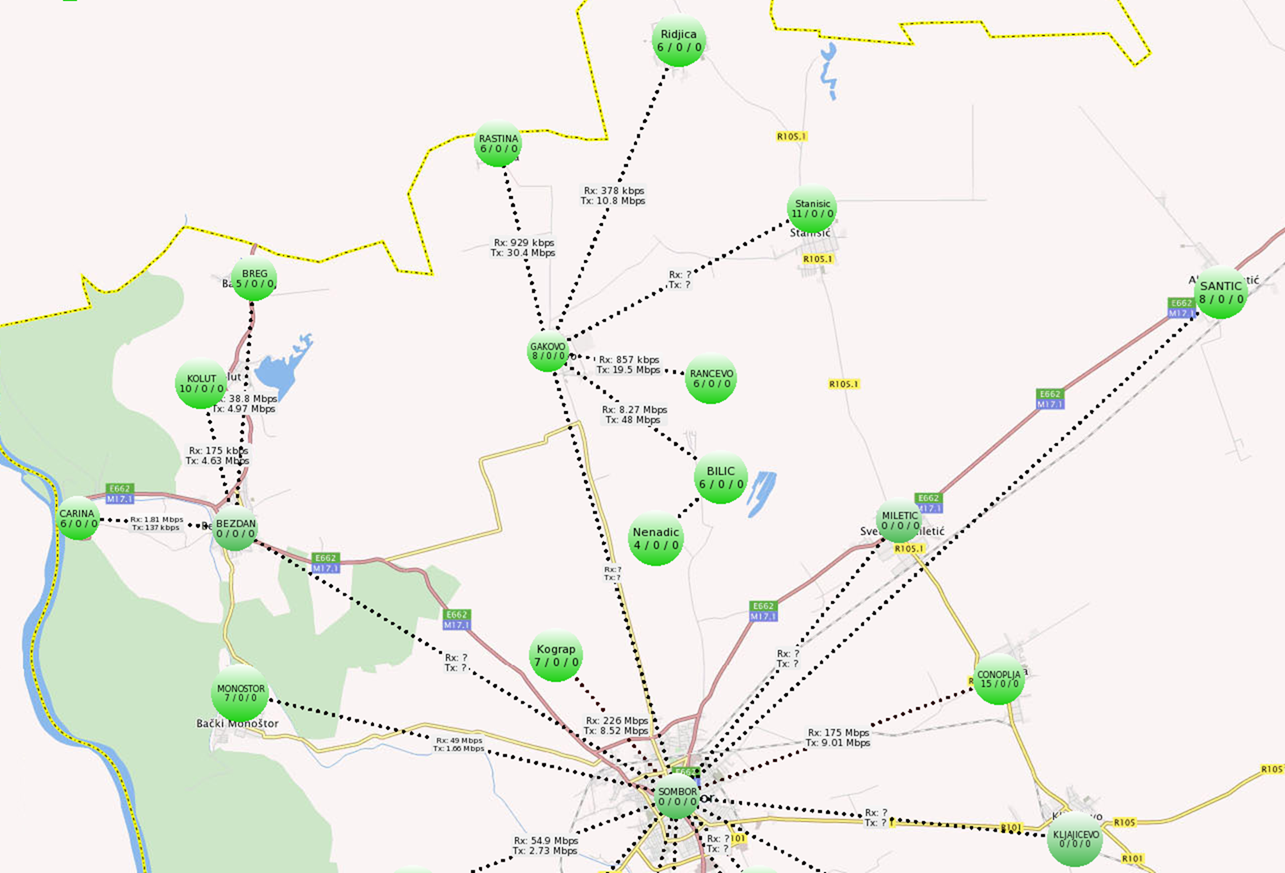
Task: Tap the Ridjica node marker
Action: [x=680, y=41]
